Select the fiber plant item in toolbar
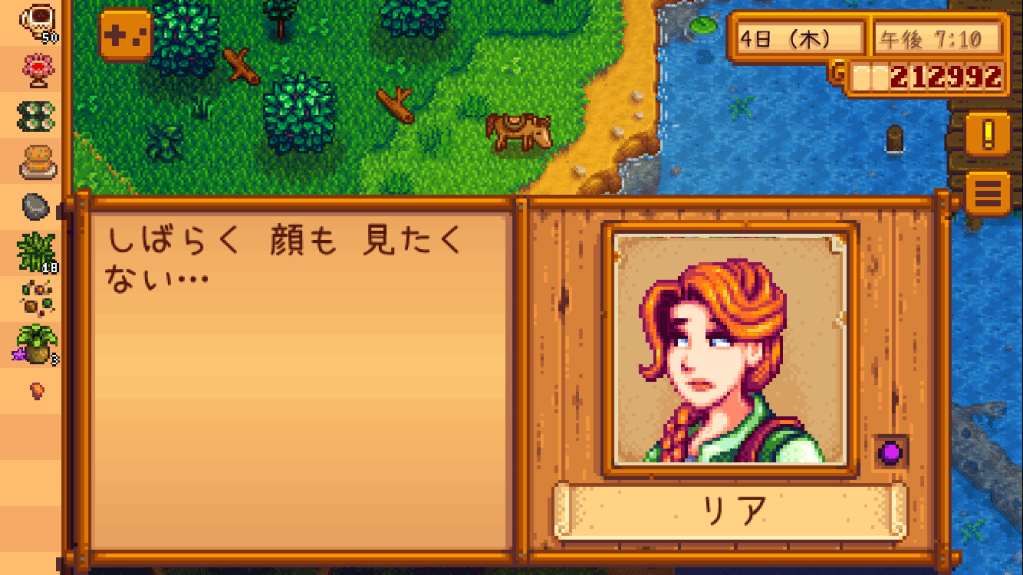This screenshot has height=575, width=1023. click(x=37, y=251)
